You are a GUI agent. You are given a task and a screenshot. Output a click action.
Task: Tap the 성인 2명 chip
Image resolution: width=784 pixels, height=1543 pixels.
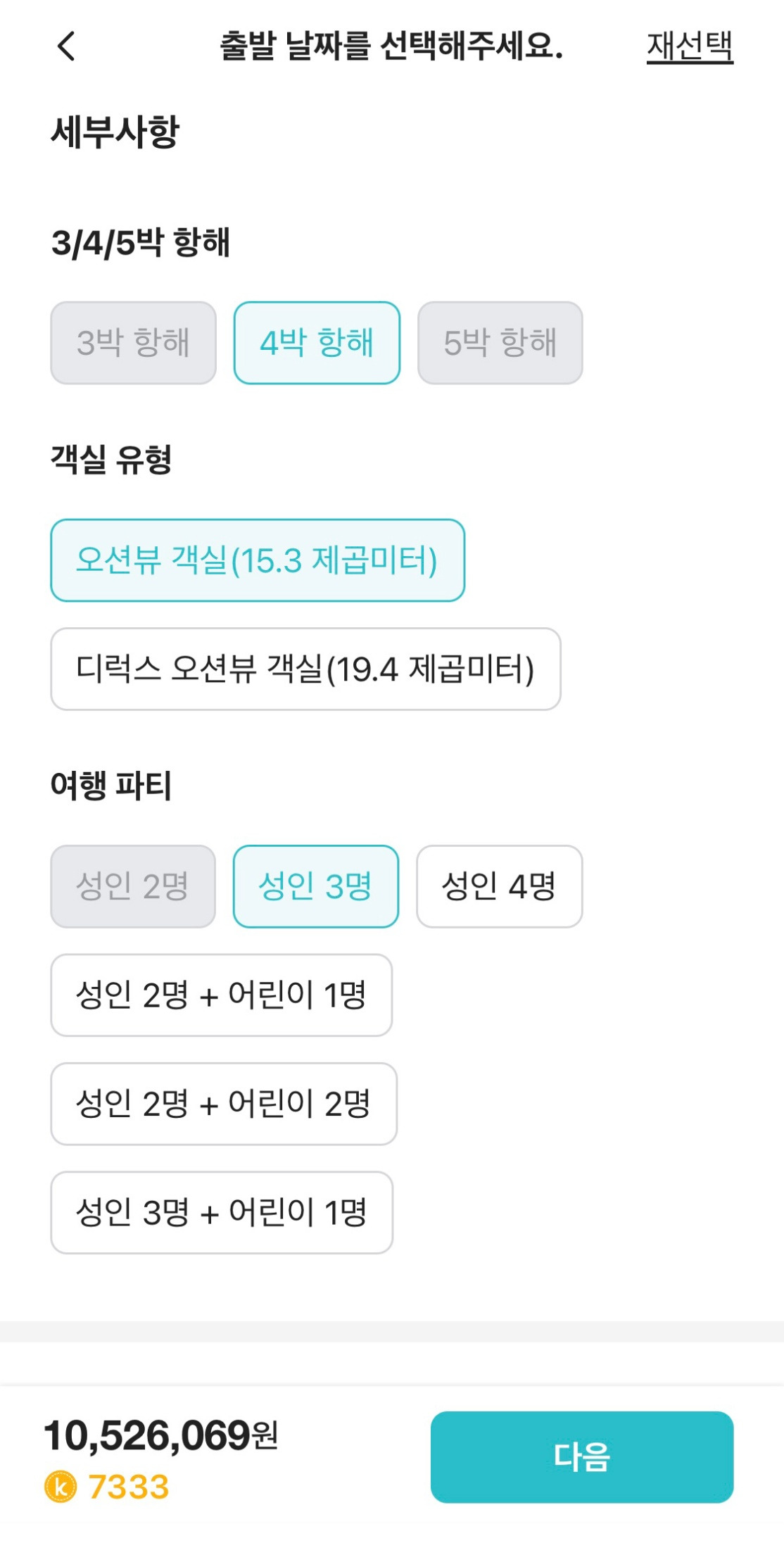pyautogui.click(x=133, y=886)
